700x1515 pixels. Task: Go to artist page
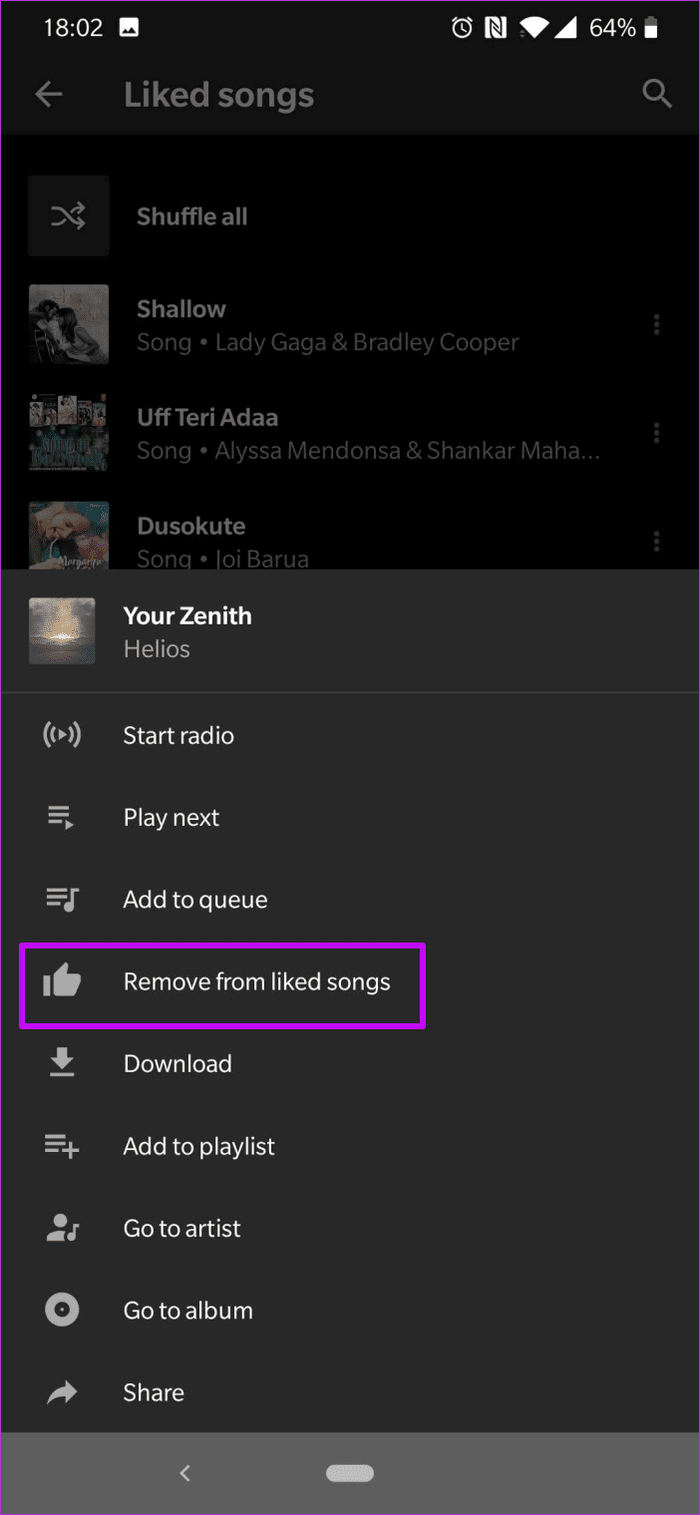[350, 1228]
